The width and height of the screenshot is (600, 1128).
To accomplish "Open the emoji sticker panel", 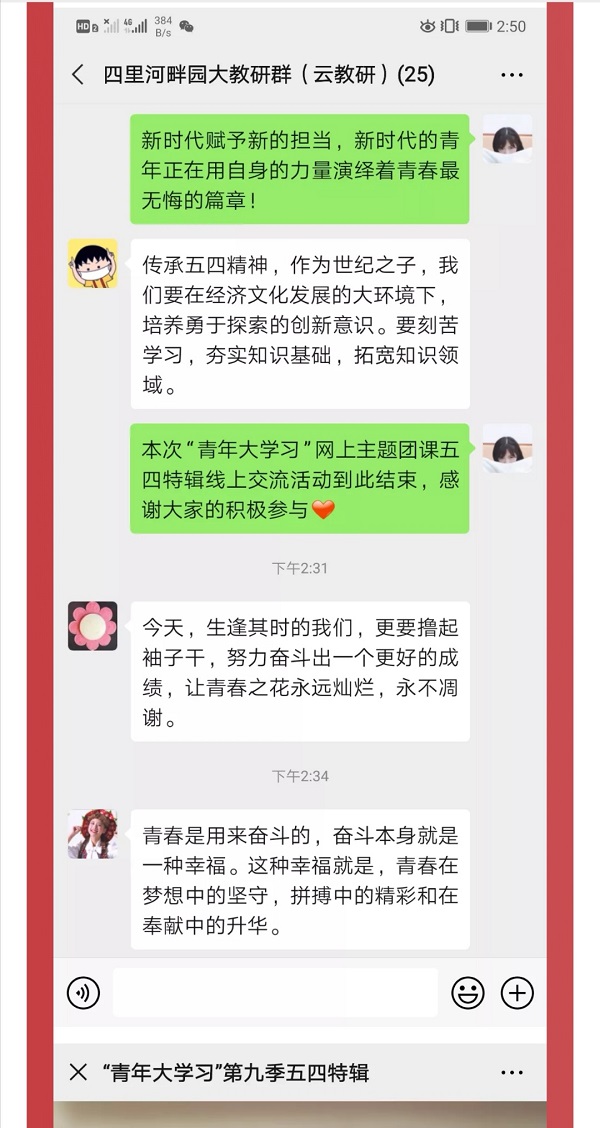I will coord(468,993).
